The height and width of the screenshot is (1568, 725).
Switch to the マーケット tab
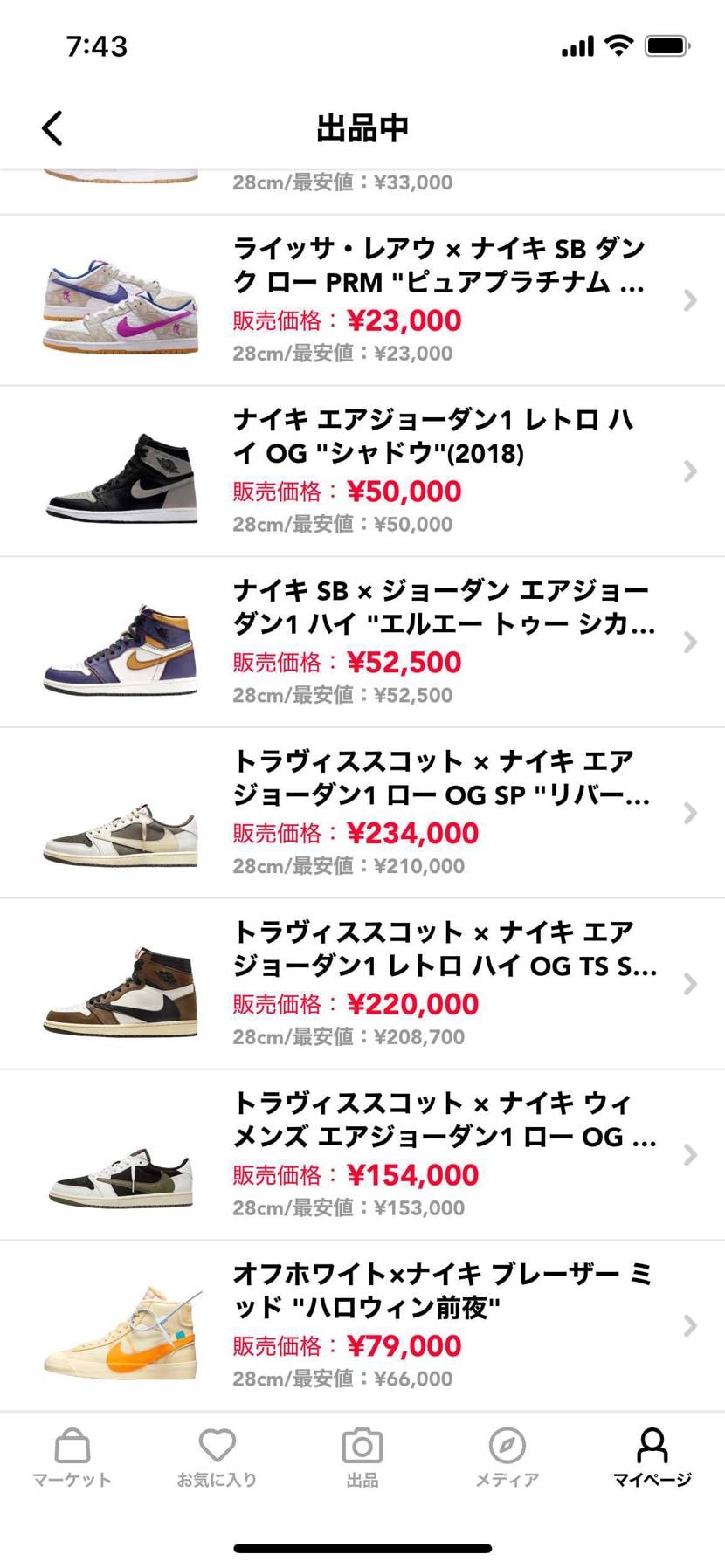pyautogui.click(x=72, y=1458)
